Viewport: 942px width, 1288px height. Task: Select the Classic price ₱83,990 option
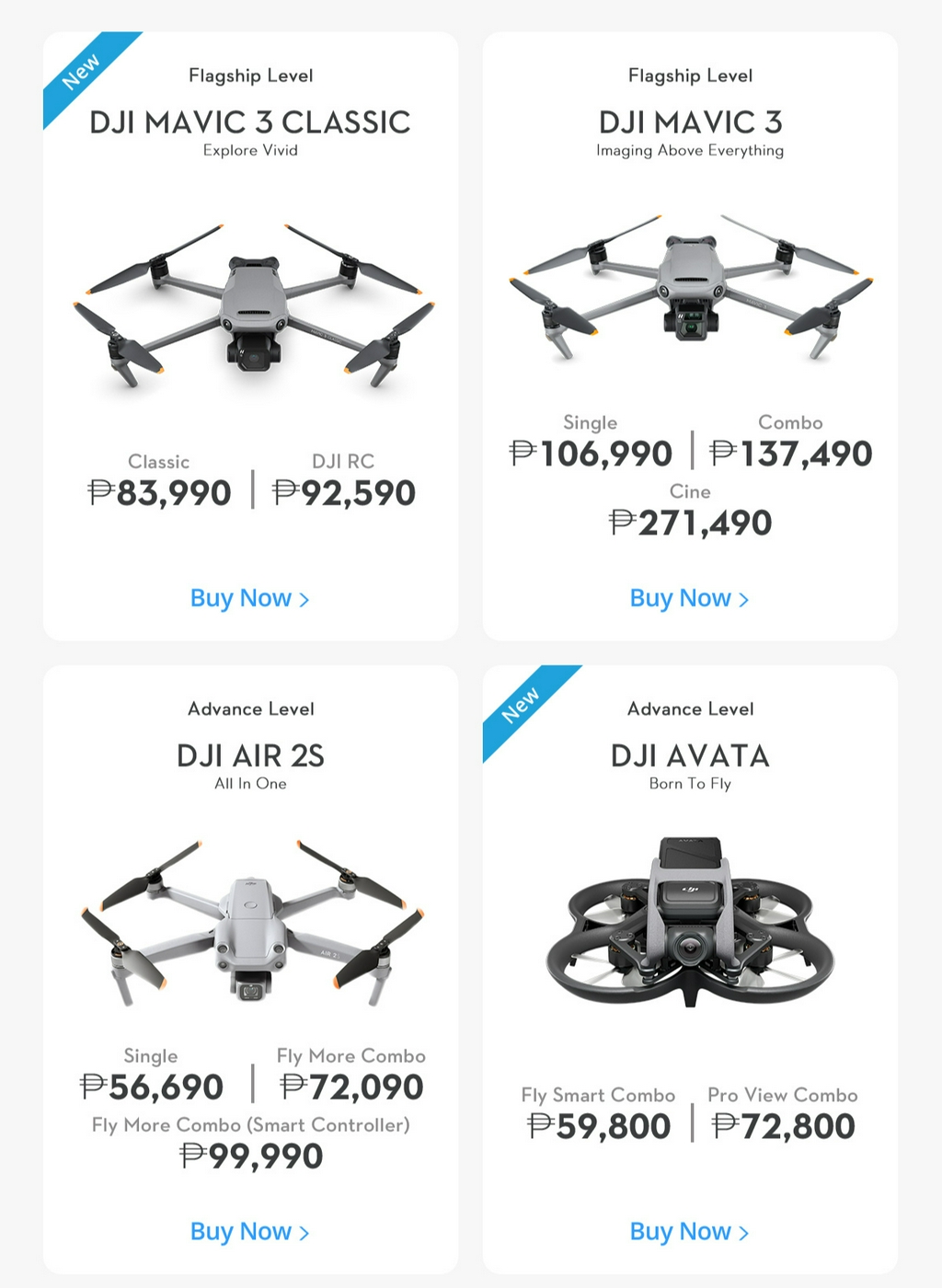coord(158,492)
